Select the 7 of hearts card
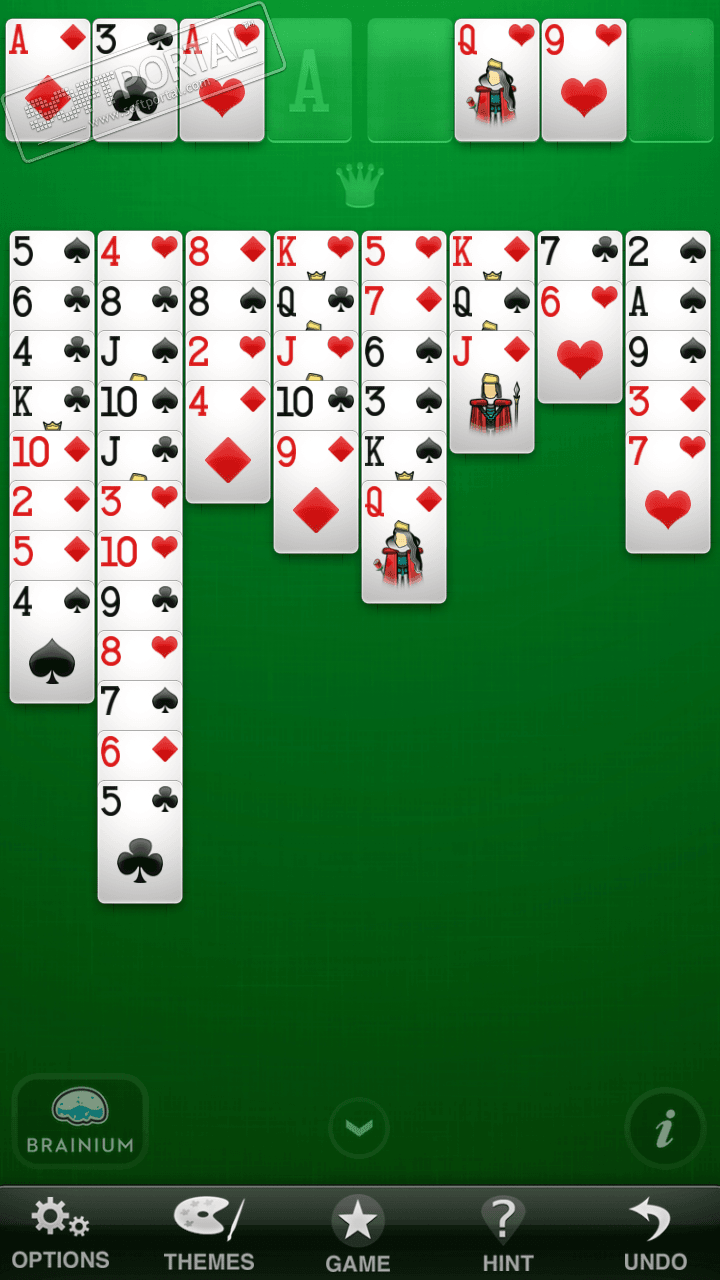The height and width of the screenshot is (1280, 720). pos(668,495)
